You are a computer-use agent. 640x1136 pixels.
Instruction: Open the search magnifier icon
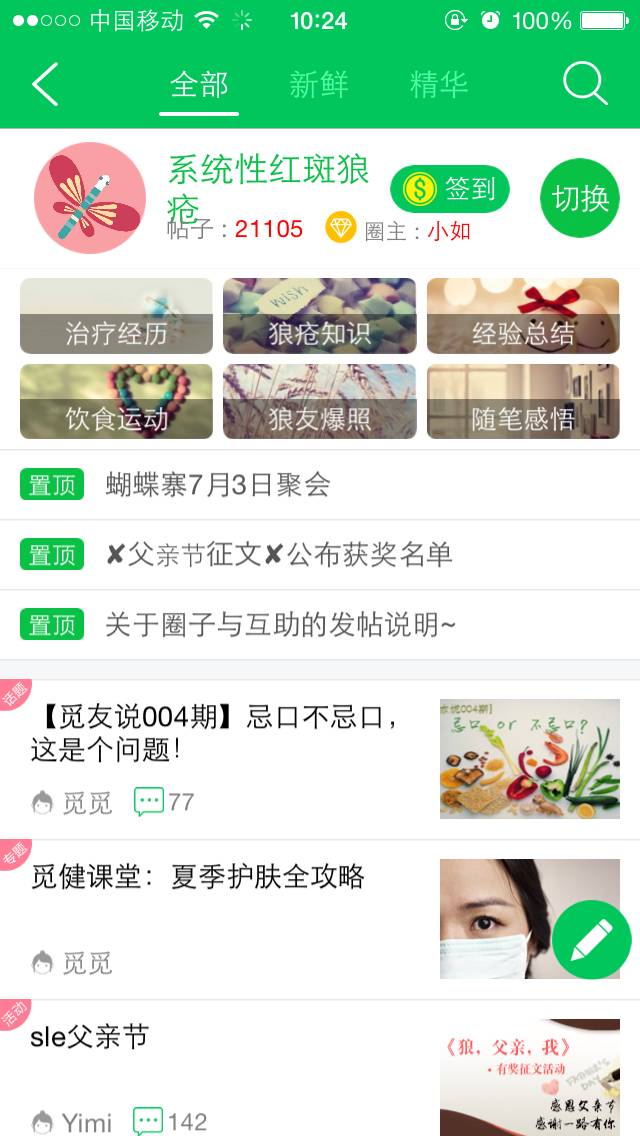tap(585, 85)
